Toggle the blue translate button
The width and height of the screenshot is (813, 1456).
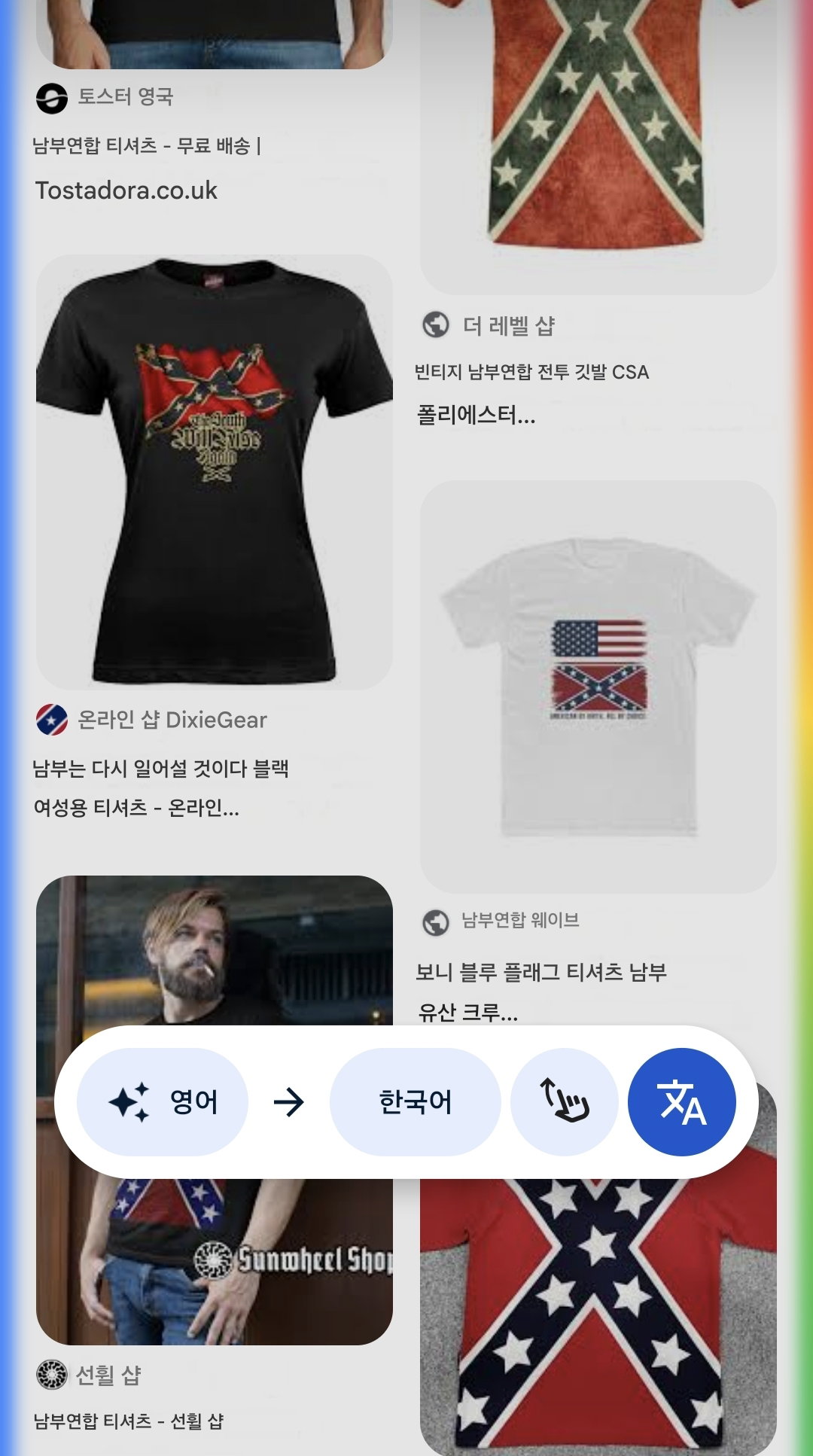point(682,1102)
